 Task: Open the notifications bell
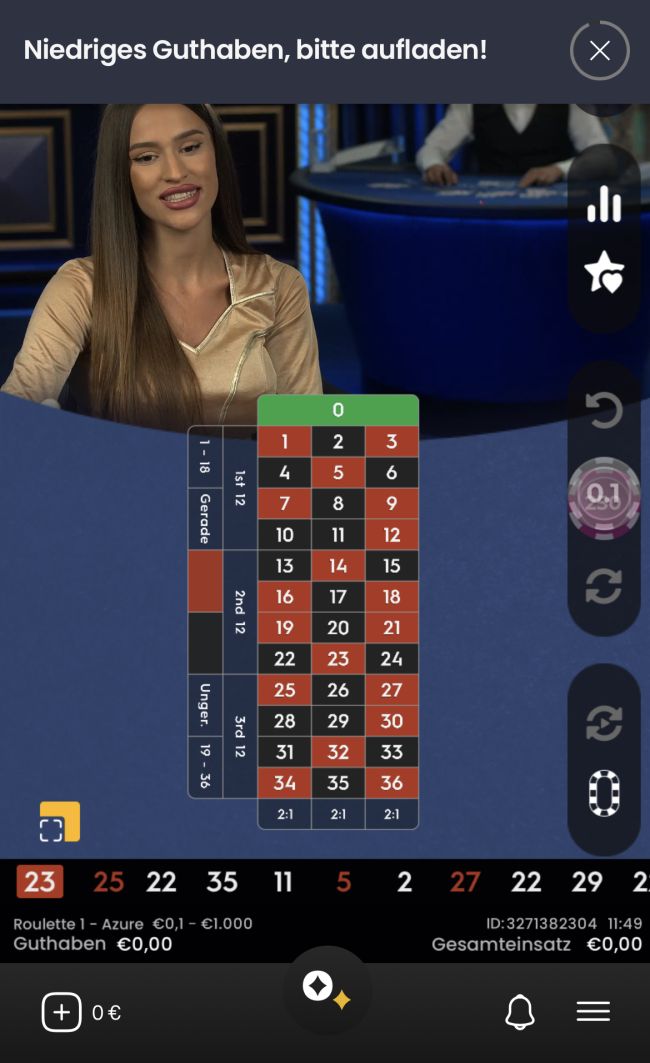click(519, 1012)
